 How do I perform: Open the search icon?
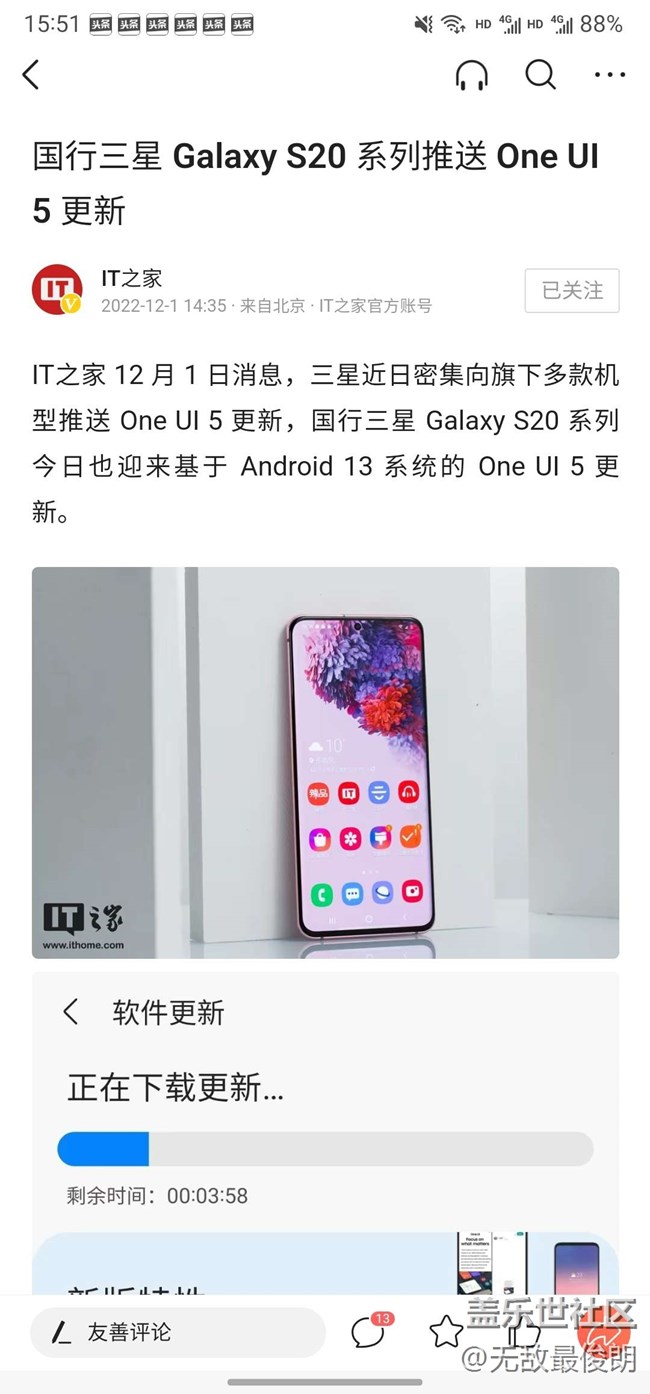540,75
